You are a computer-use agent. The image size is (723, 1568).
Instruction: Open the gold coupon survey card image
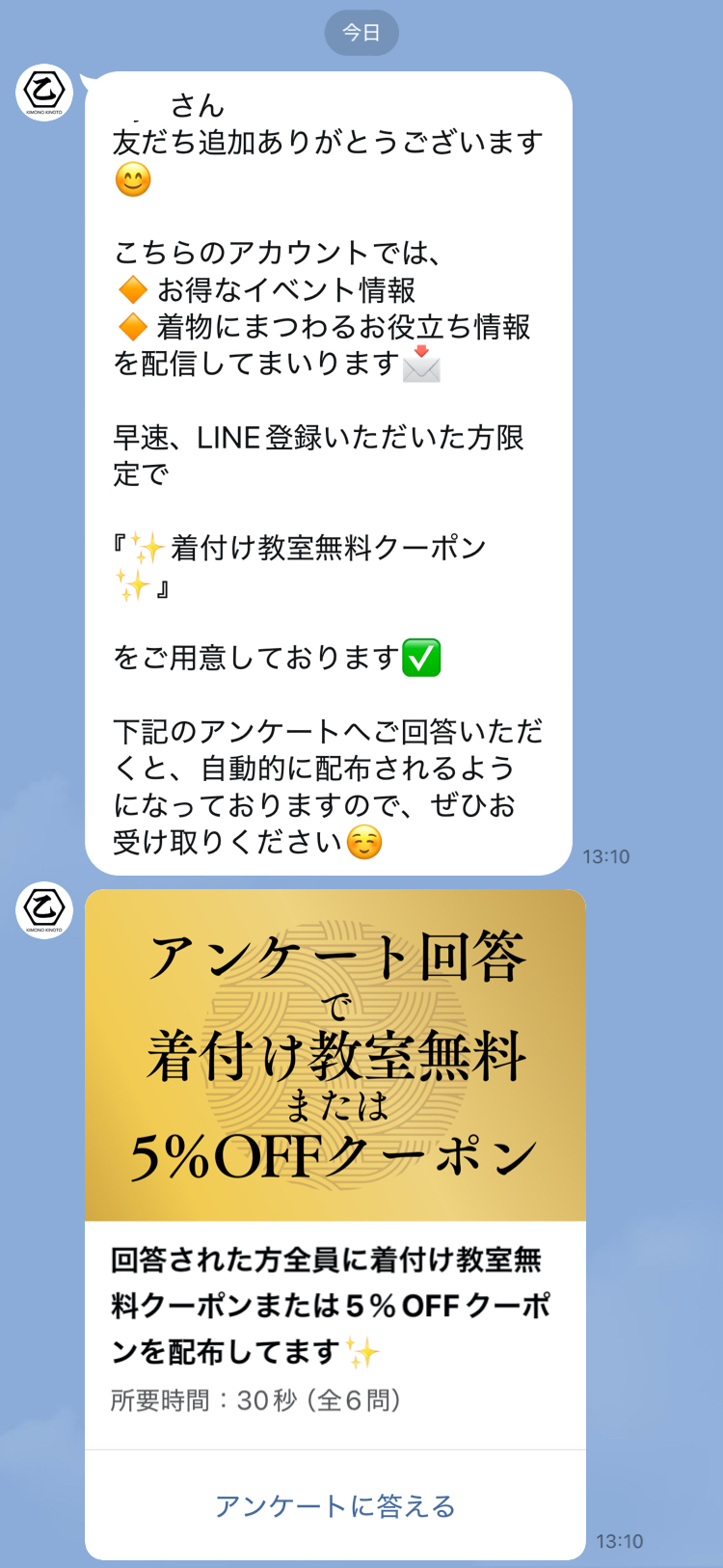[335, 1056]
